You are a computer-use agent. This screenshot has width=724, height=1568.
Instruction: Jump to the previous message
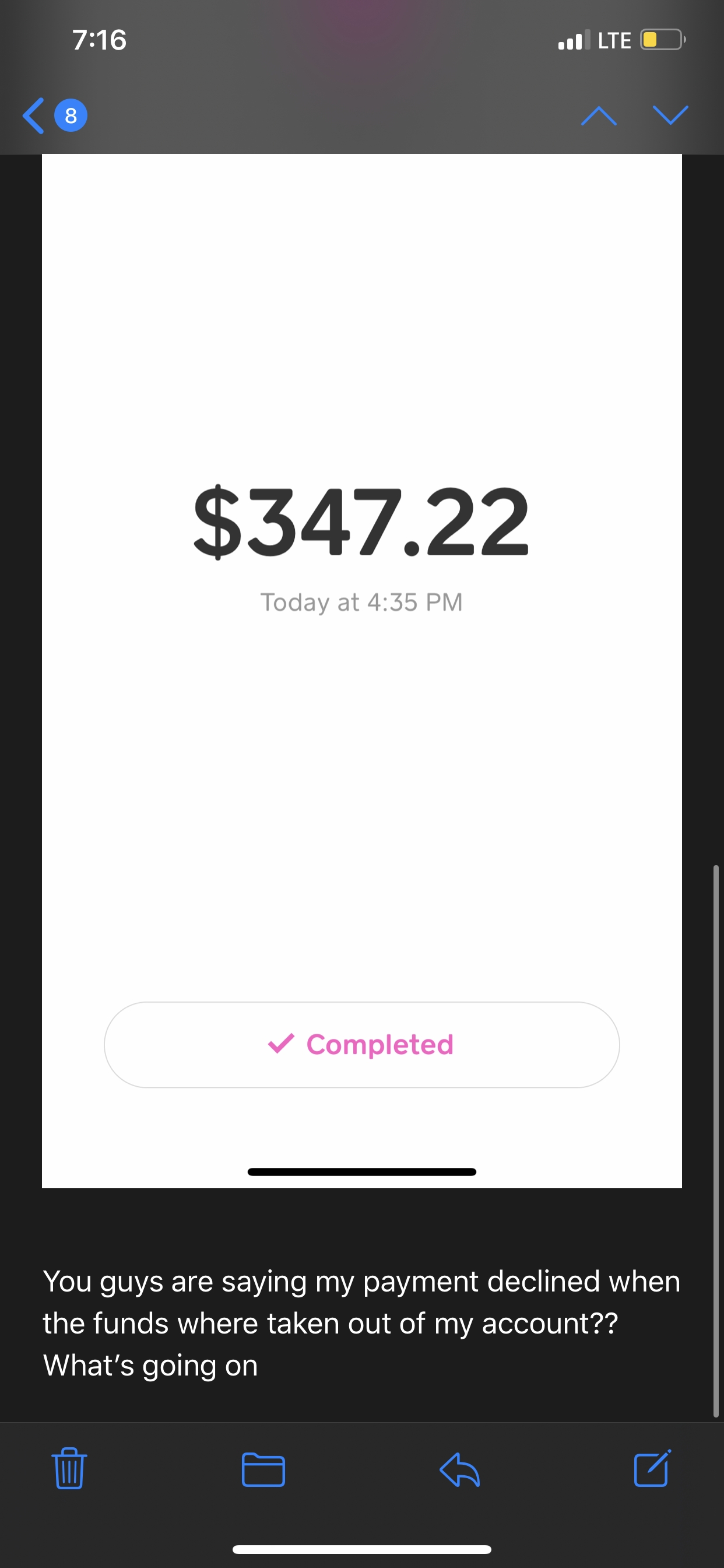[599, 116]
